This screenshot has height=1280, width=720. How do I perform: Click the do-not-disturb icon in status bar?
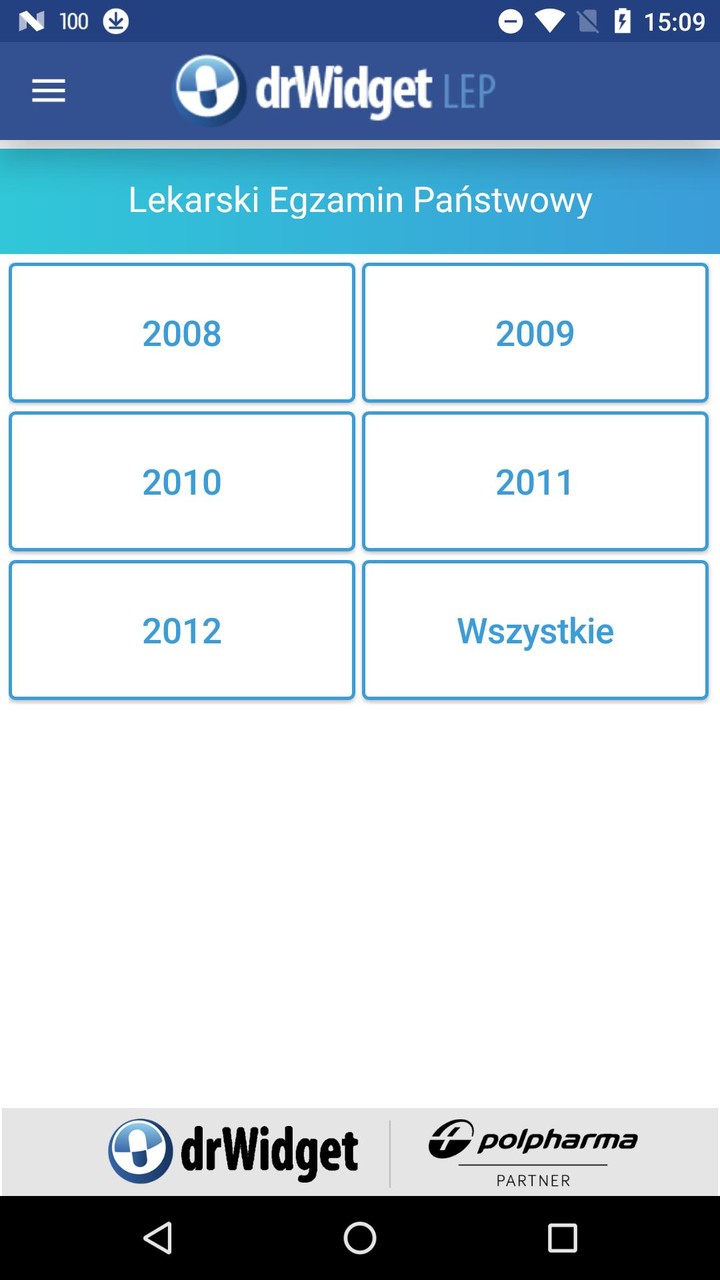(512, 19)
